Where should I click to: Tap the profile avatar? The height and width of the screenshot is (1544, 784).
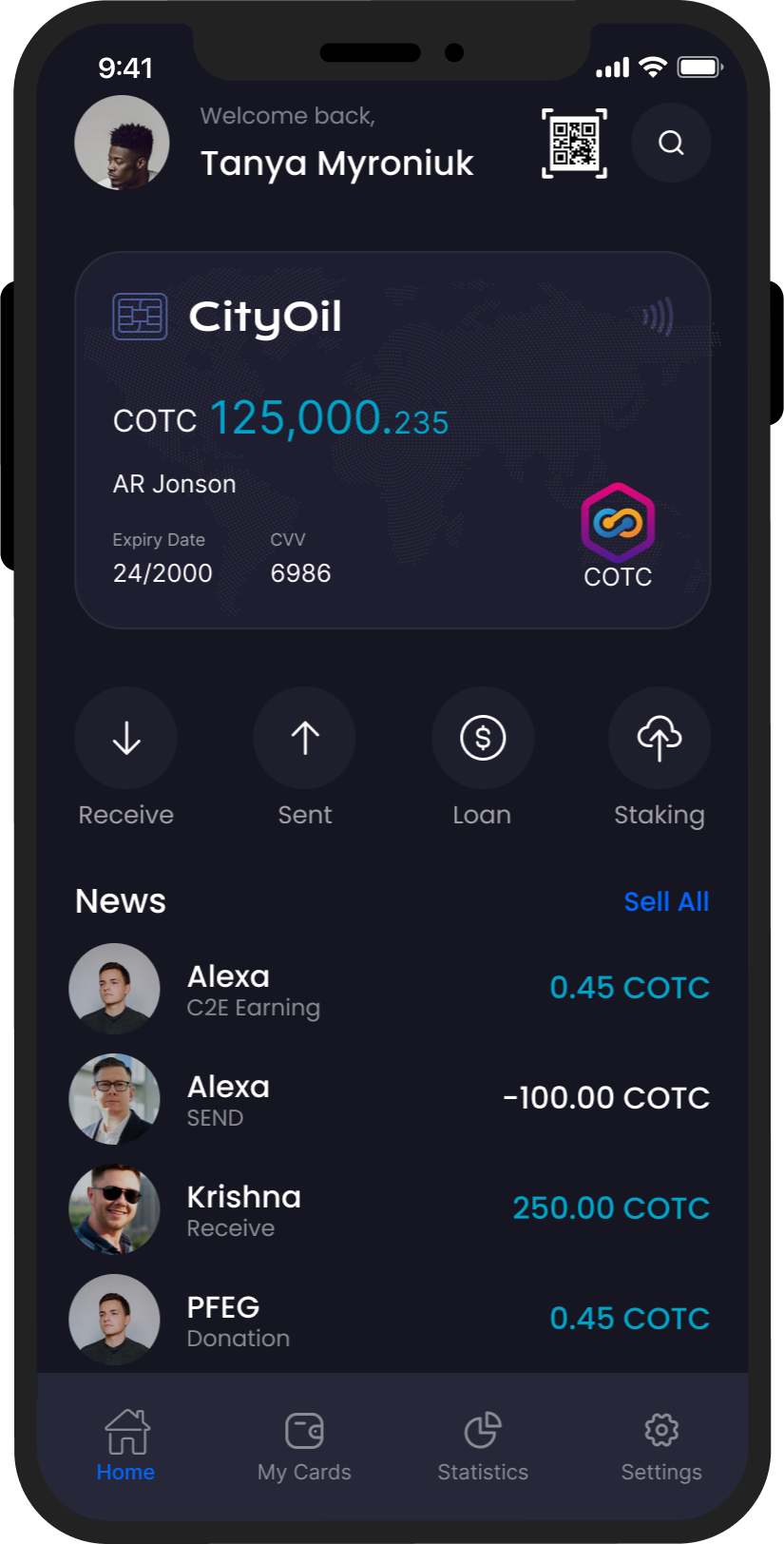pyautogui.click(x=122, y=144)
